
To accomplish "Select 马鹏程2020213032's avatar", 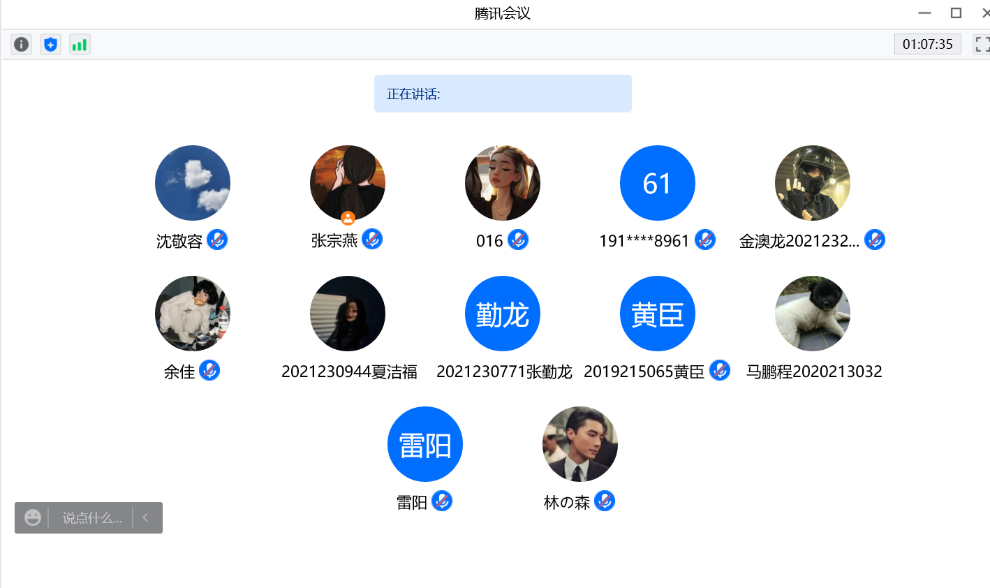I will click(x=813, y=313).
